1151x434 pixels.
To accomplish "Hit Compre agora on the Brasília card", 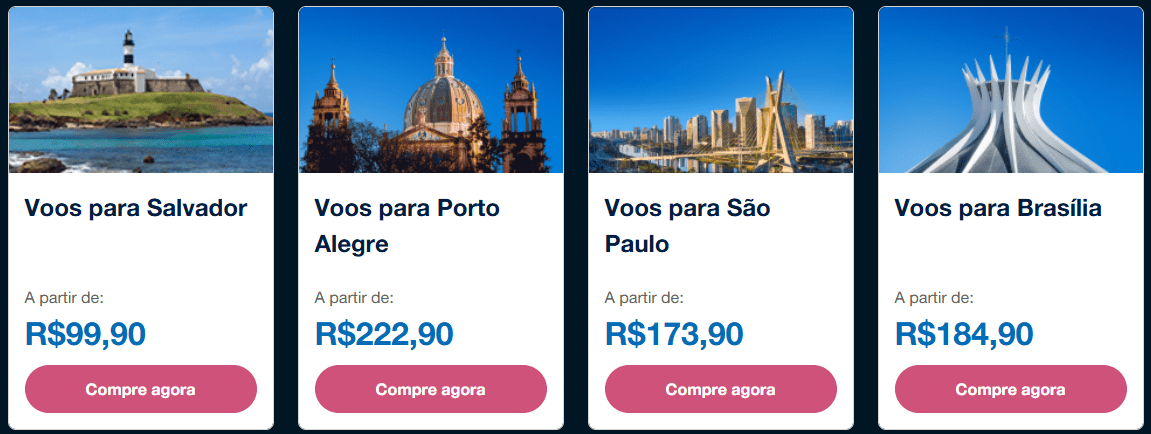I will point(1010,389).
